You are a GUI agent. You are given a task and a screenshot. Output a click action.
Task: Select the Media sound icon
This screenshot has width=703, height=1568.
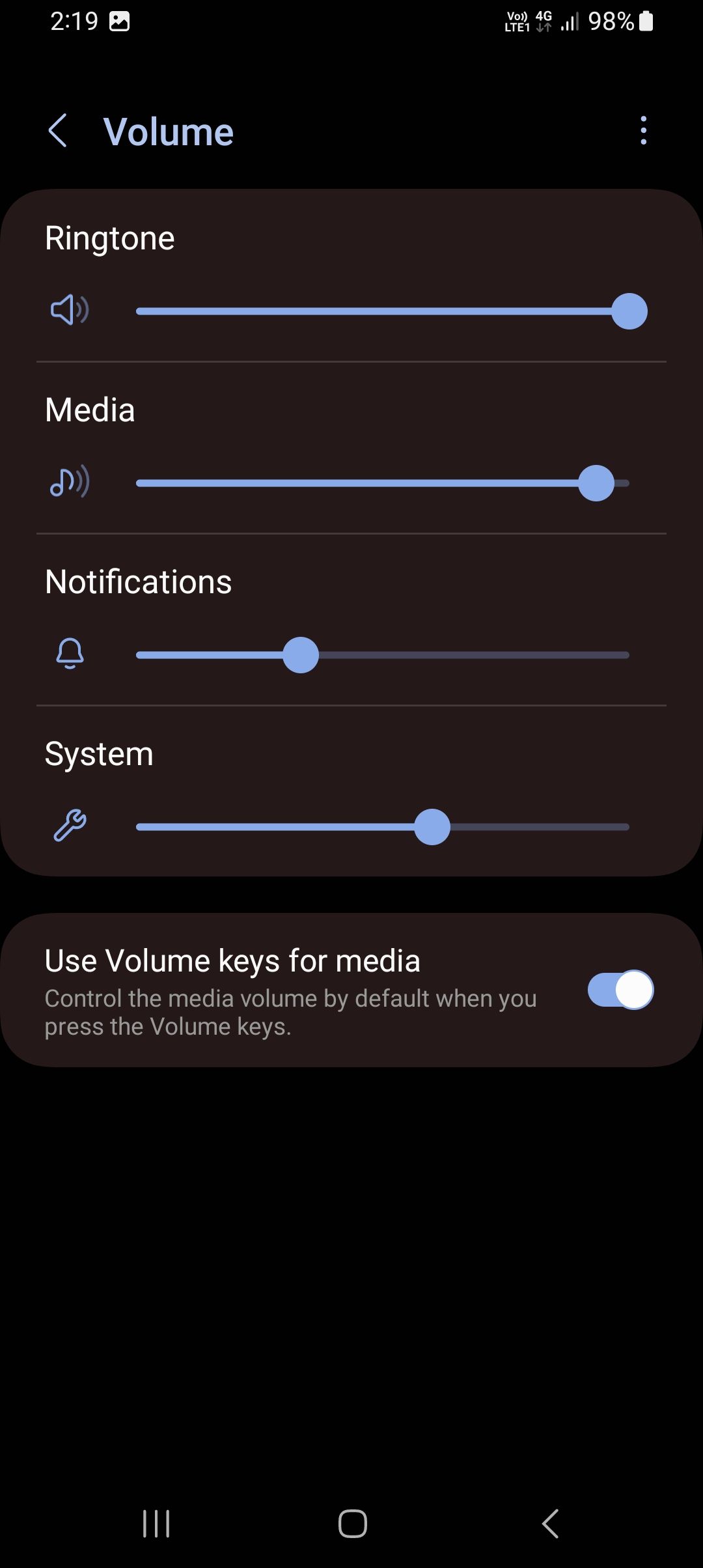point(68,483)
